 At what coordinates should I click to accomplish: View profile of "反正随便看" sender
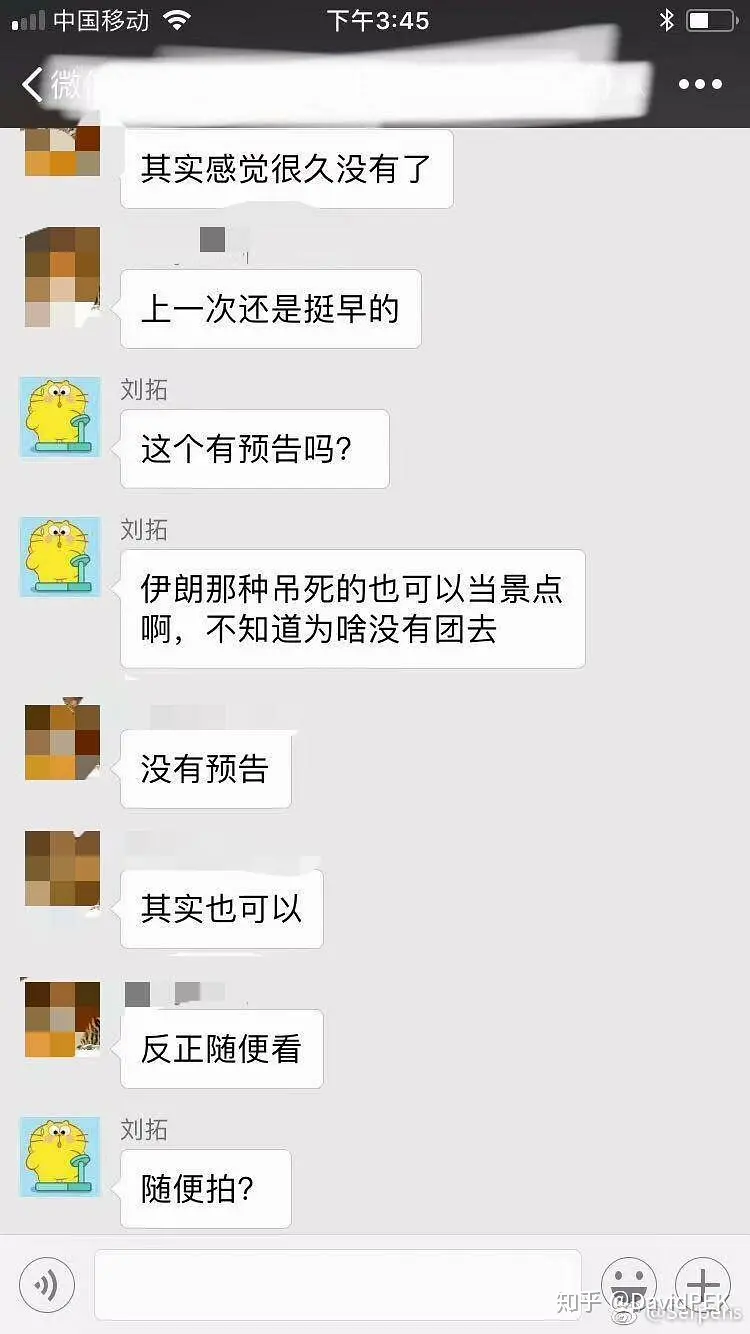[x=61, y=1019]
